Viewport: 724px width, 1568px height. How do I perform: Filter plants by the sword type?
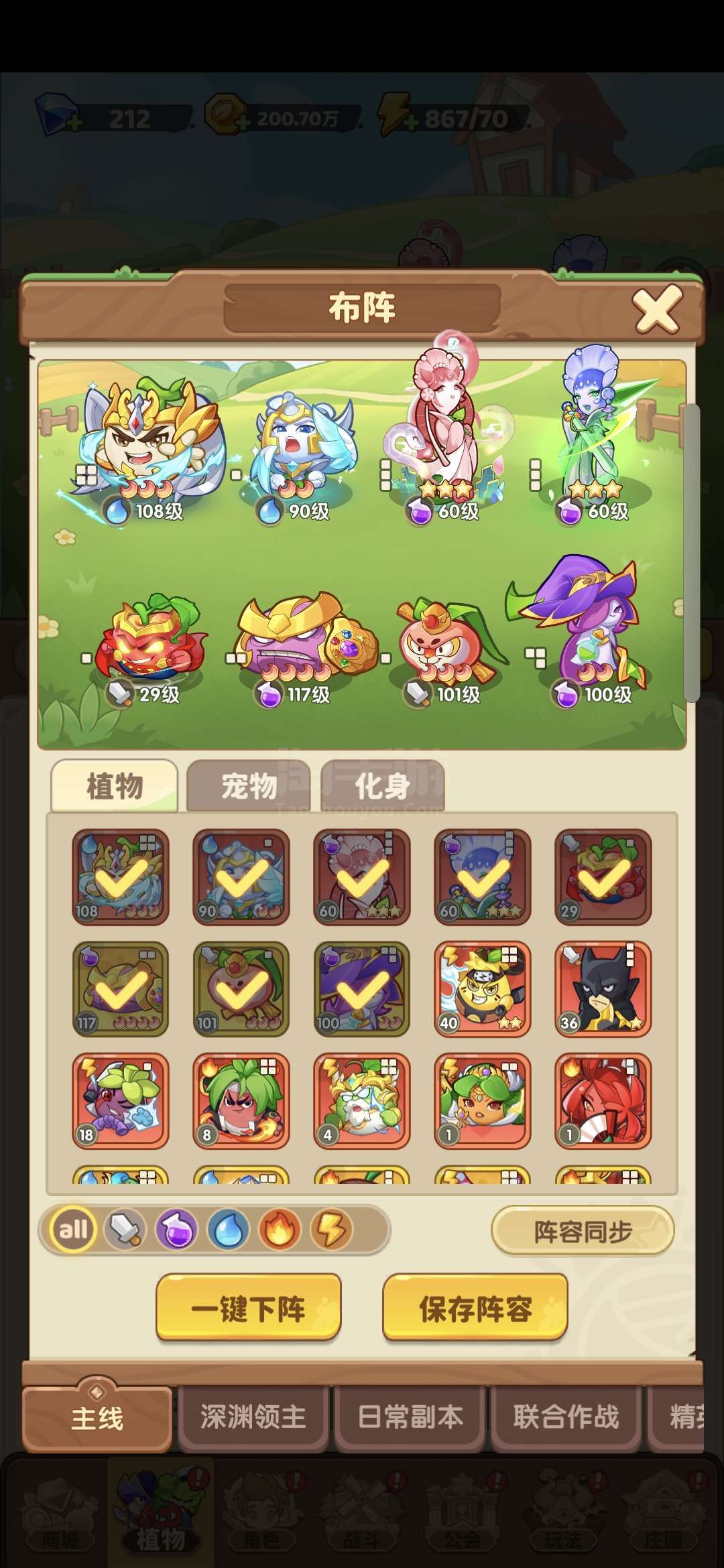125,1230
